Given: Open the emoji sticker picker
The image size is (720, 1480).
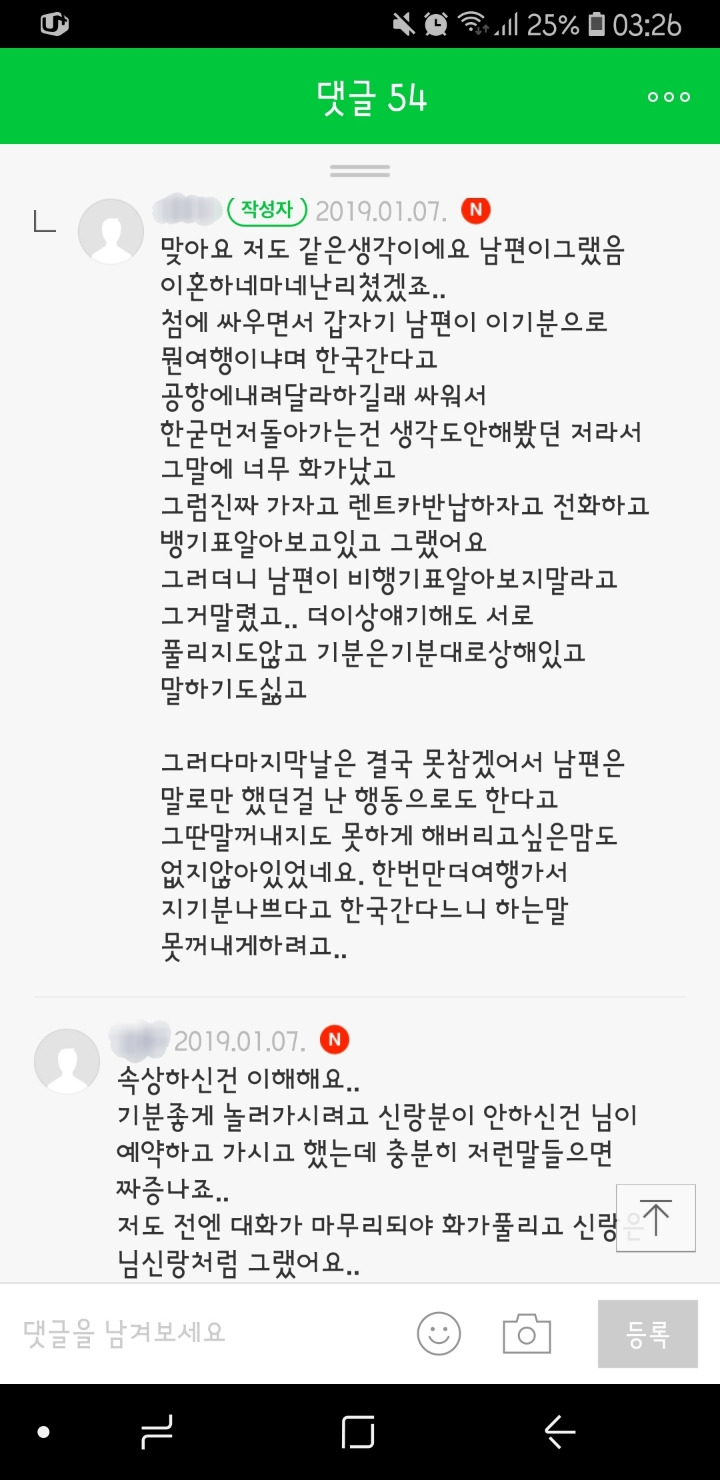Looking at the screenshot, I should tap(439, 1333).
